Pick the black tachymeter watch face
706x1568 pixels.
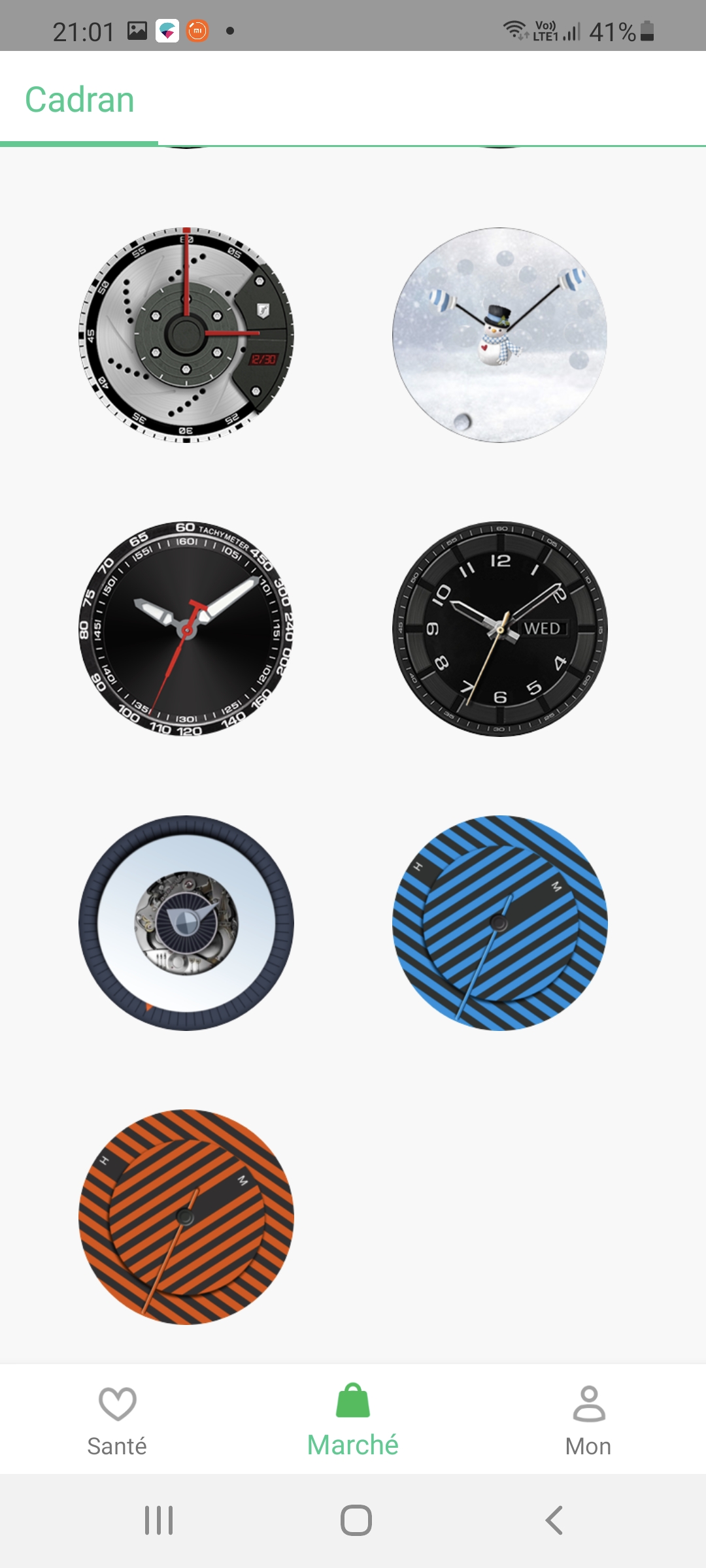[x=186, y=629]
